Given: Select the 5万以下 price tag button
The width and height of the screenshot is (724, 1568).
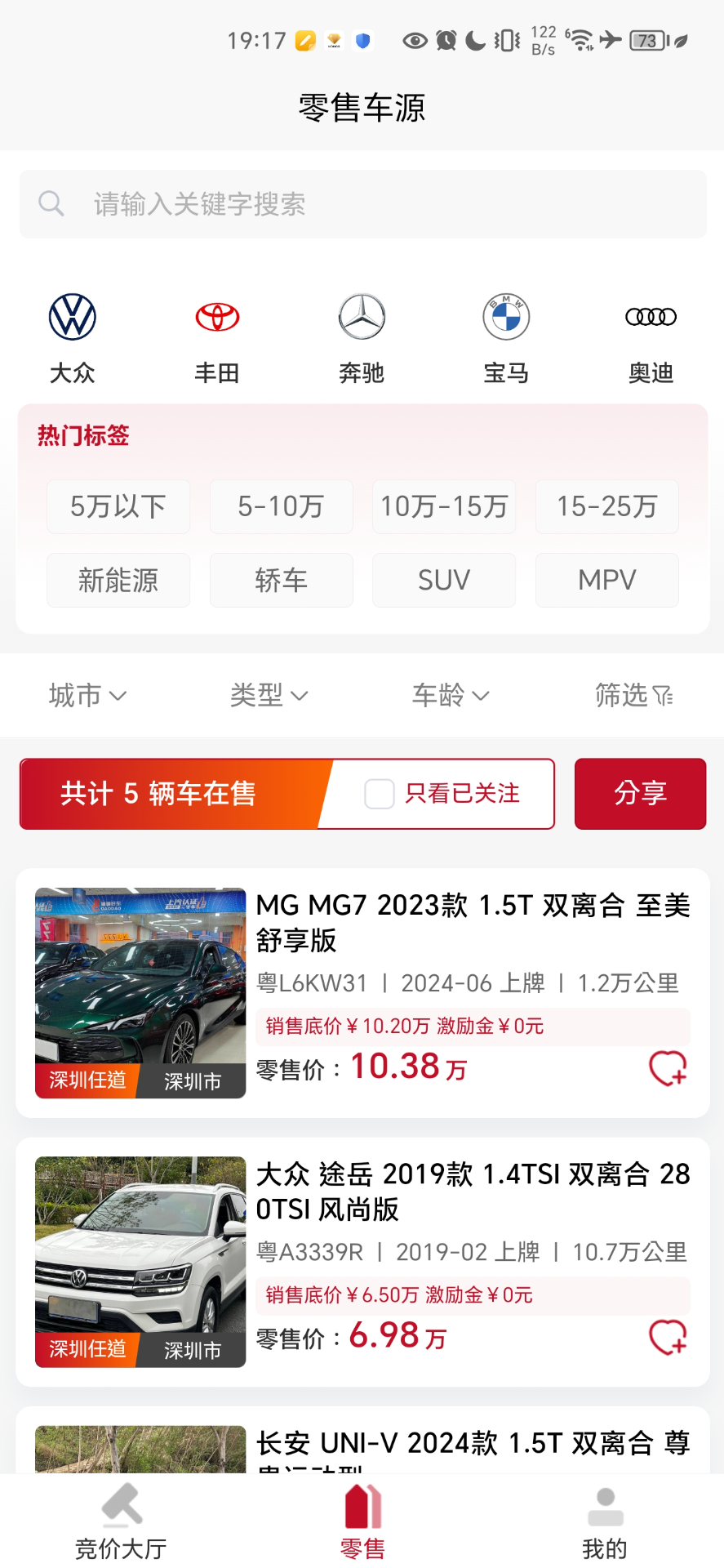Looking at the screenshot, I should pos(118,506).
